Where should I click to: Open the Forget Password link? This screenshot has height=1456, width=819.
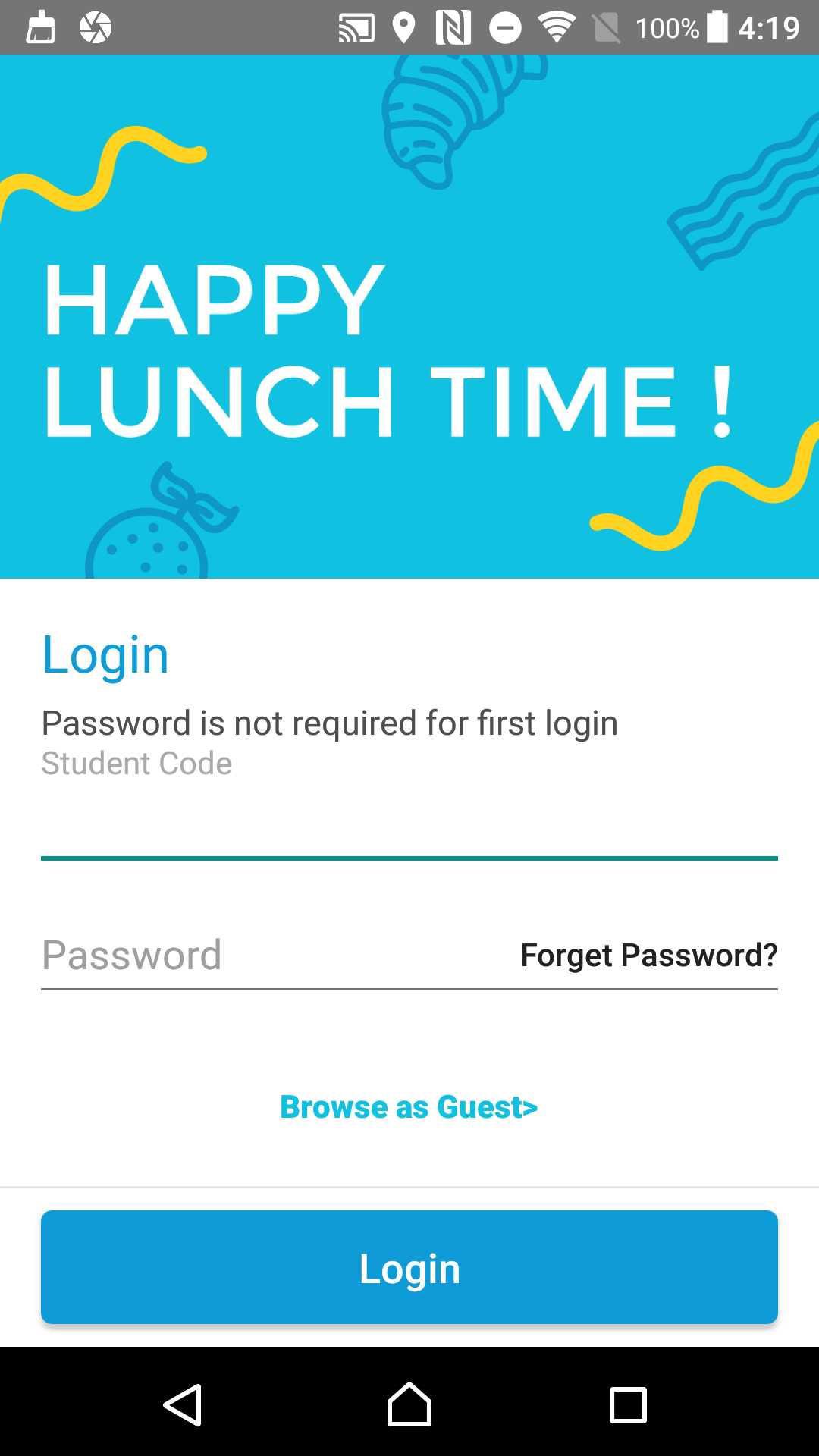coord(649,955)
